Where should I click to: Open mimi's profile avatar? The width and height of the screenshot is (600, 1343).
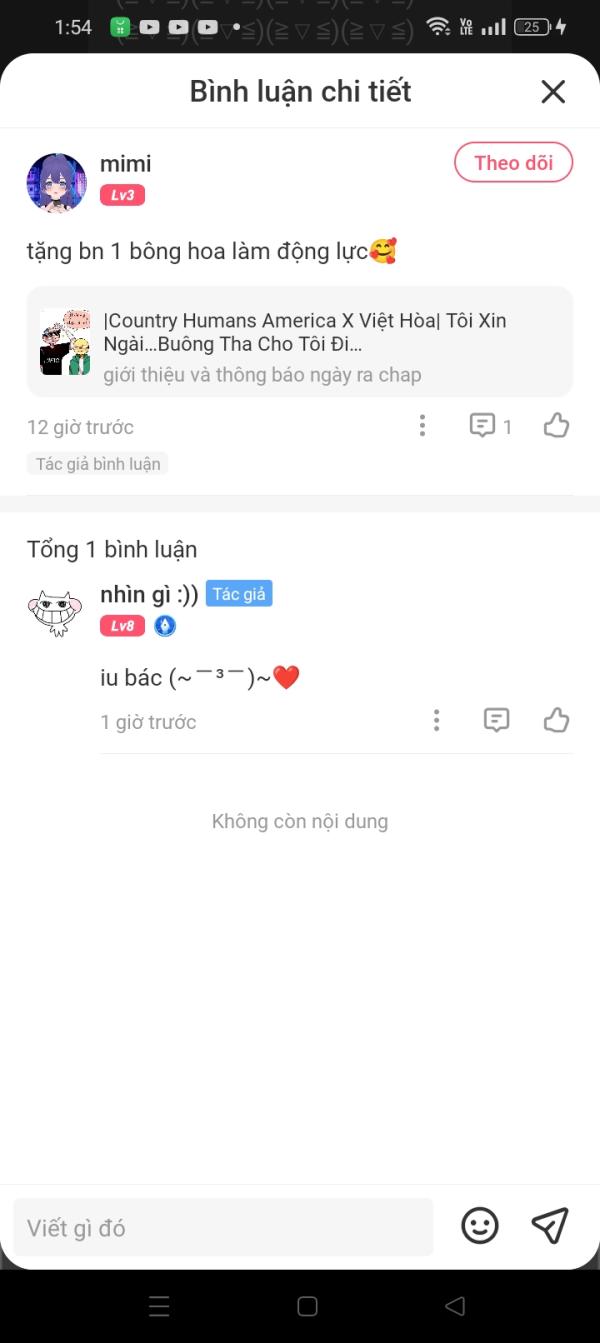point(56,183)
